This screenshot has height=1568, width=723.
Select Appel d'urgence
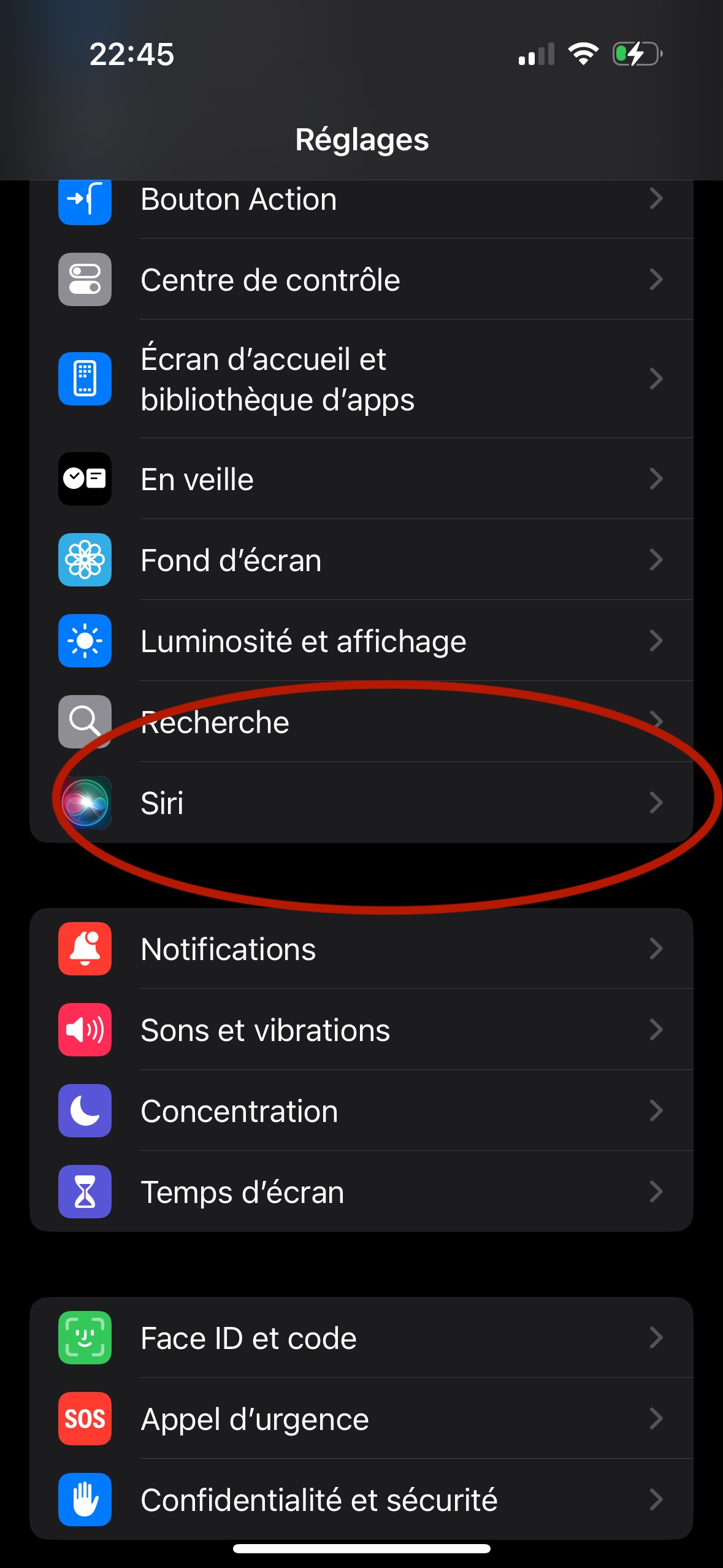pos(361,1419)
